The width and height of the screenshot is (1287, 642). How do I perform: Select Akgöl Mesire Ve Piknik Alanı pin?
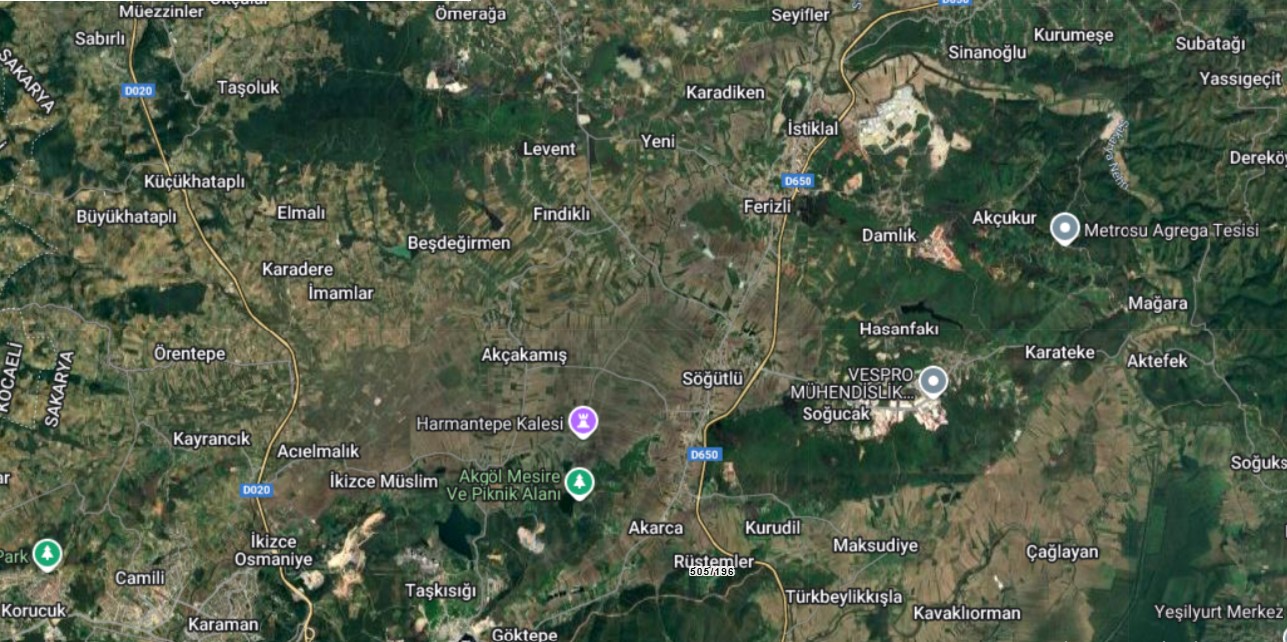[x=578, y=483]
